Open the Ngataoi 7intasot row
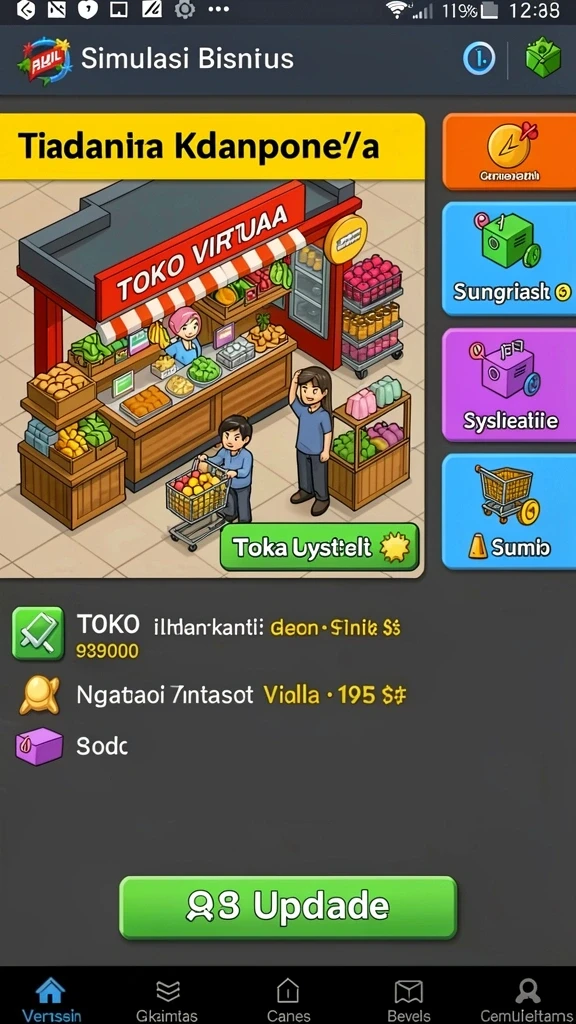 point(209,695)
